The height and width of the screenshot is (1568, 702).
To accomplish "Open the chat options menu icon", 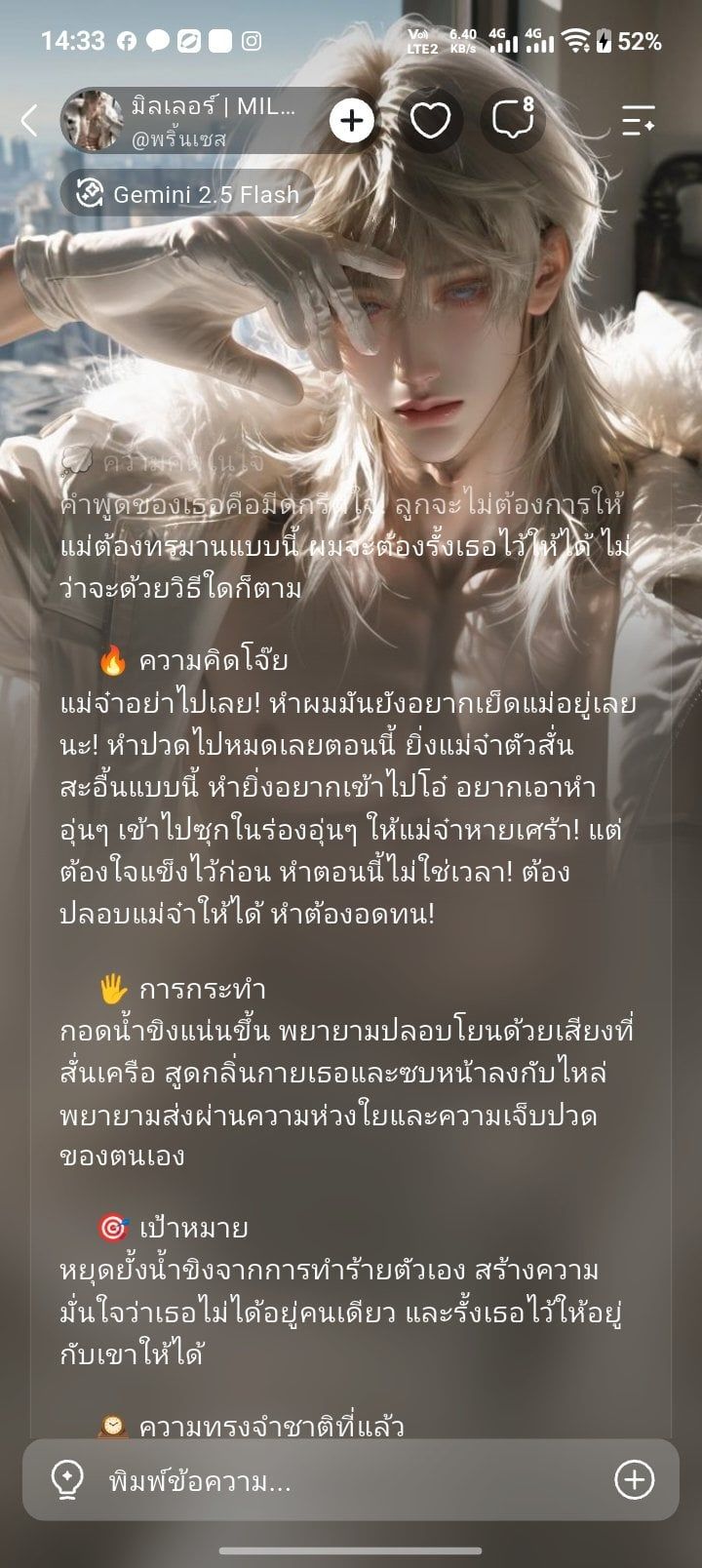I will (x=639, y=121).
